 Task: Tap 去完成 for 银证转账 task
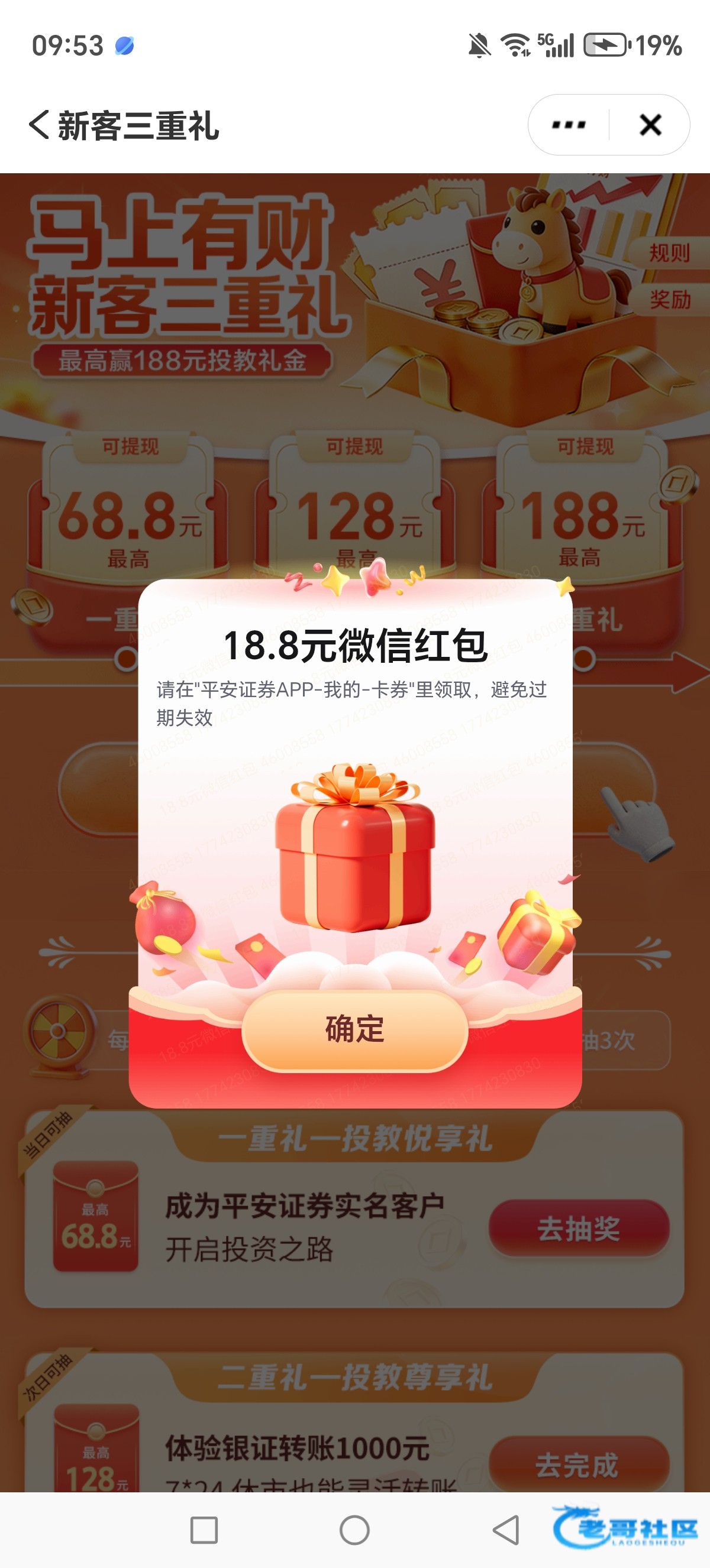(579, 1465)
